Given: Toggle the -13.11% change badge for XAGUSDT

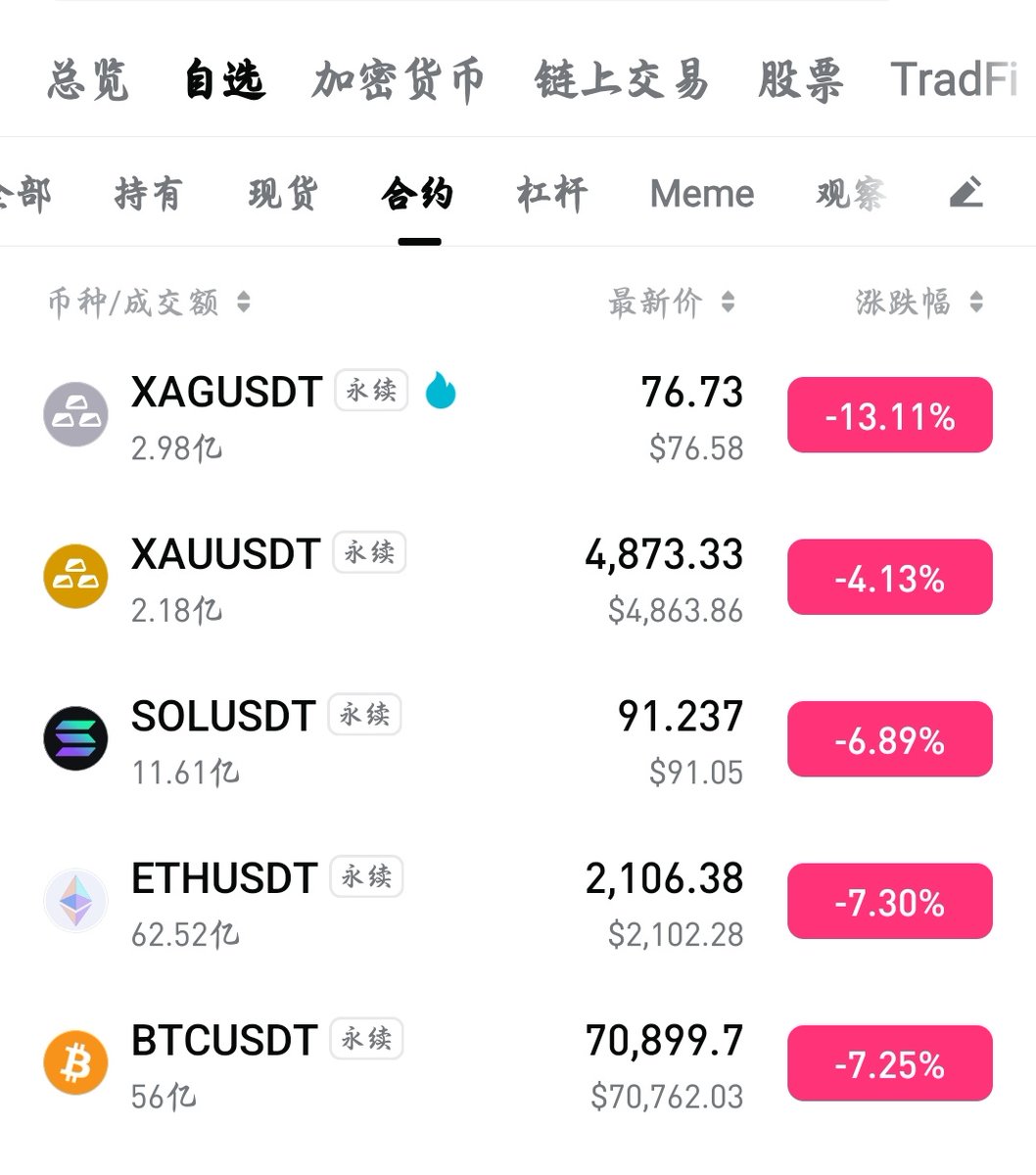Looking at the screenshot, I should [889, 416].
